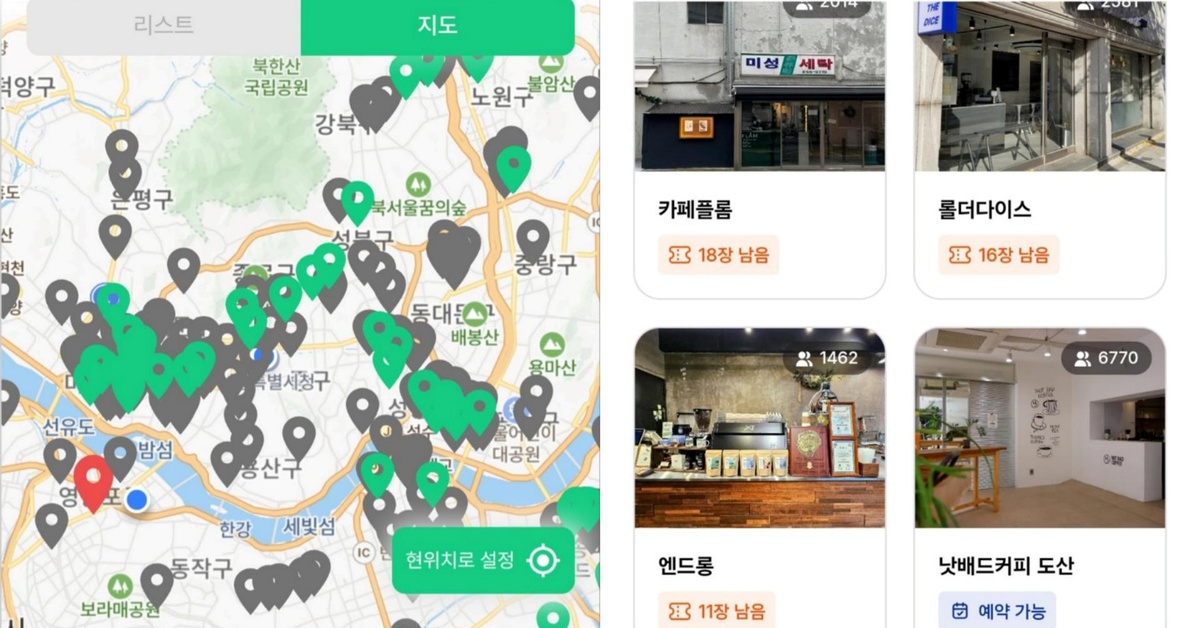This screenshot has height=628, width=1200.
Task: Tap the 현위치로 설정 button
Action: tap(483, 560)
